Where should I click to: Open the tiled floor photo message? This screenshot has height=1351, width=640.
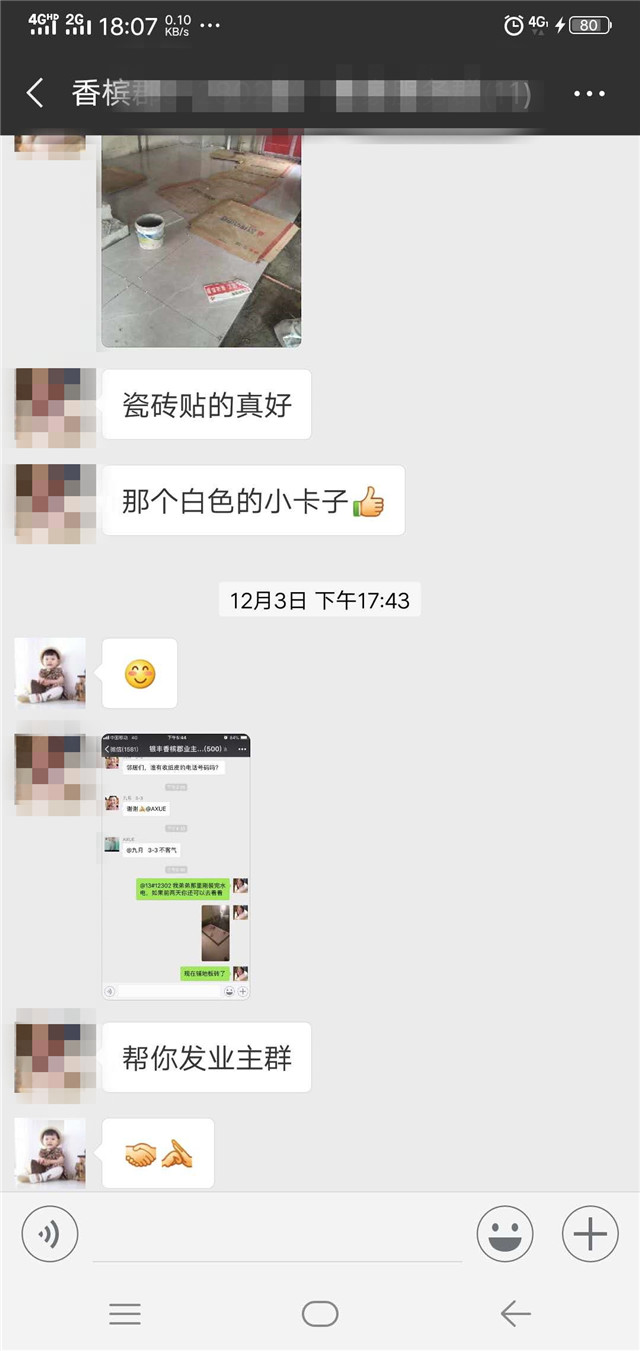tap(201, 240)
